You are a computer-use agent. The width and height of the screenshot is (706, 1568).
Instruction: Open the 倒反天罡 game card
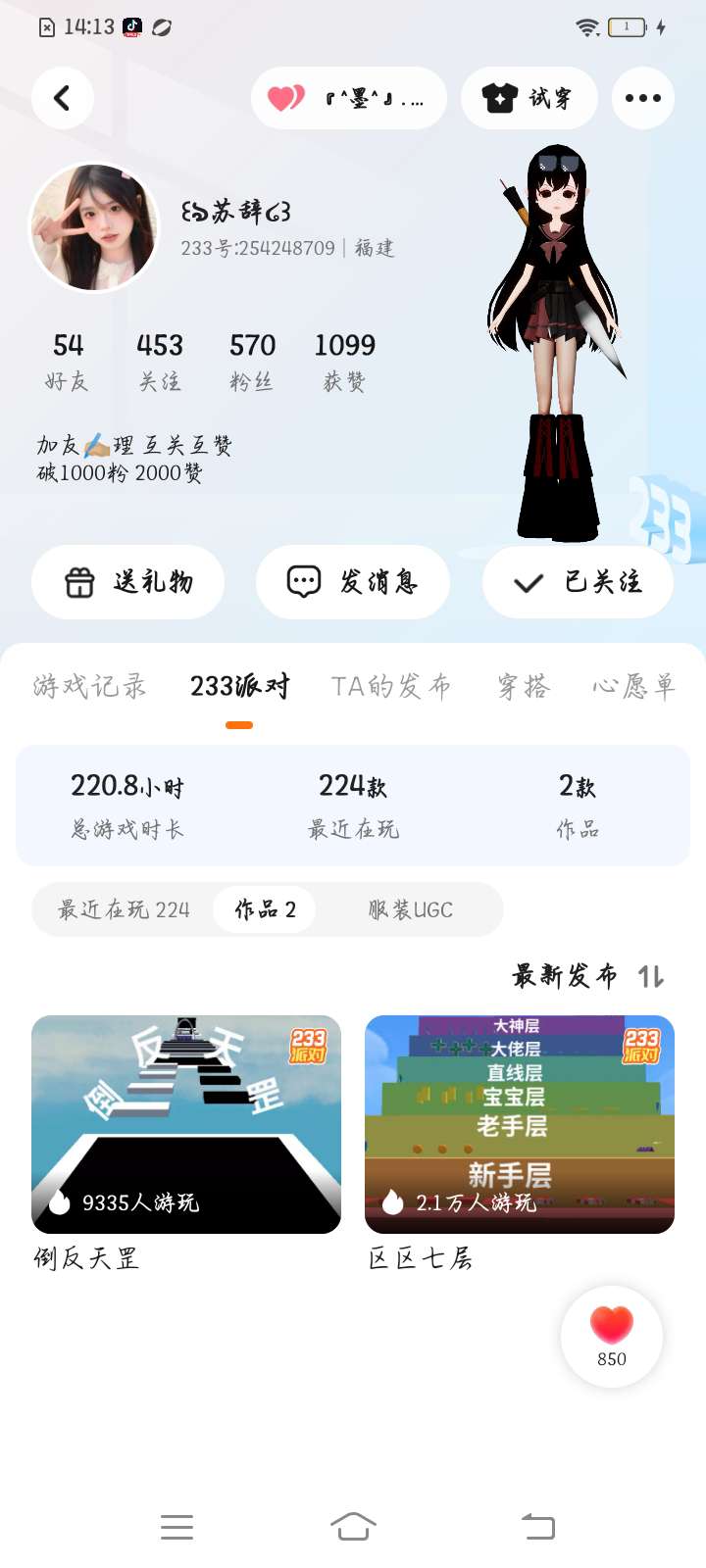[186, 1124]
